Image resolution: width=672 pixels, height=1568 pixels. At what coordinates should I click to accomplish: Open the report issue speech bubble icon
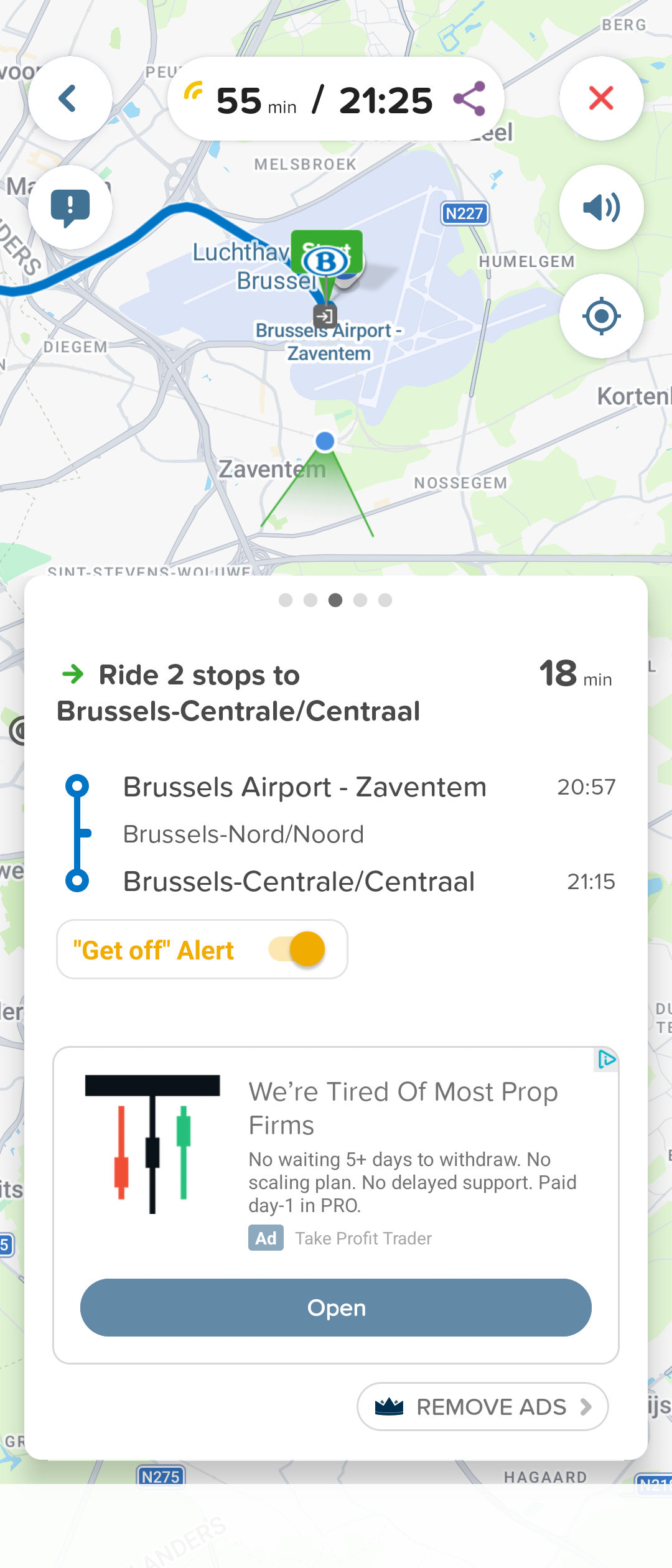70,207
